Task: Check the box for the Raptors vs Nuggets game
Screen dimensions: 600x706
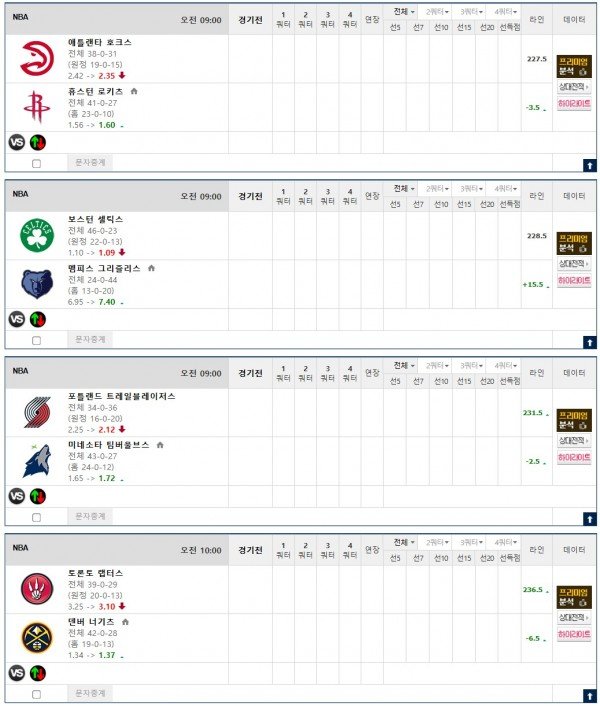Action: 37,694
